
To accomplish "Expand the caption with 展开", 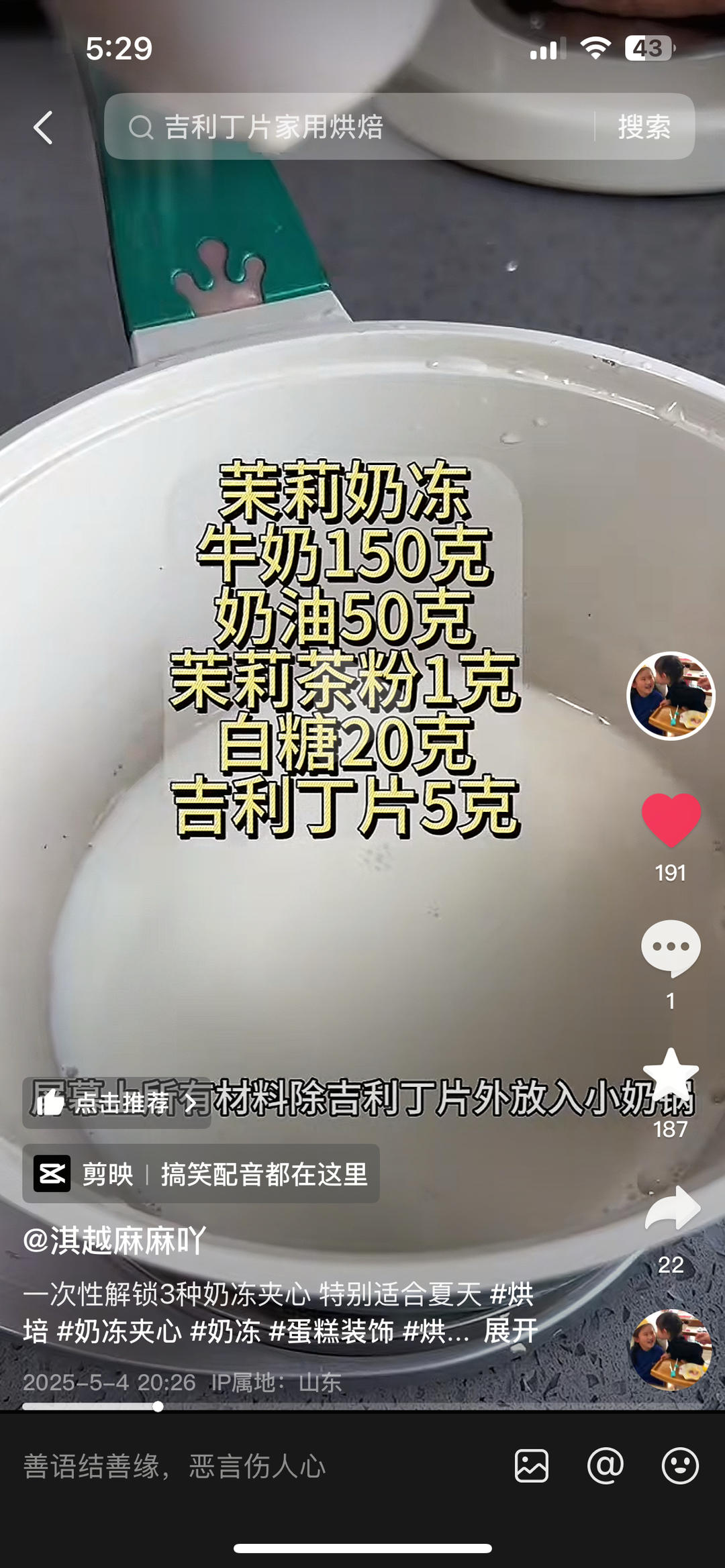I will [510, 1330].
